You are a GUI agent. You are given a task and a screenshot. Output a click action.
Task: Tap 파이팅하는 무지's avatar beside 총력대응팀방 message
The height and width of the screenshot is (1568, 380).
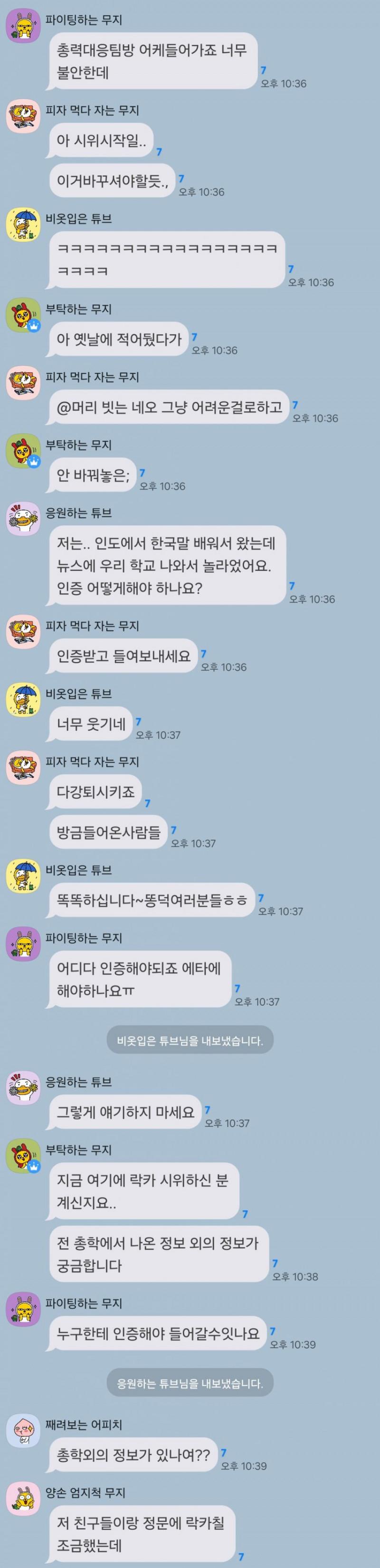click(x=23, y=27)
